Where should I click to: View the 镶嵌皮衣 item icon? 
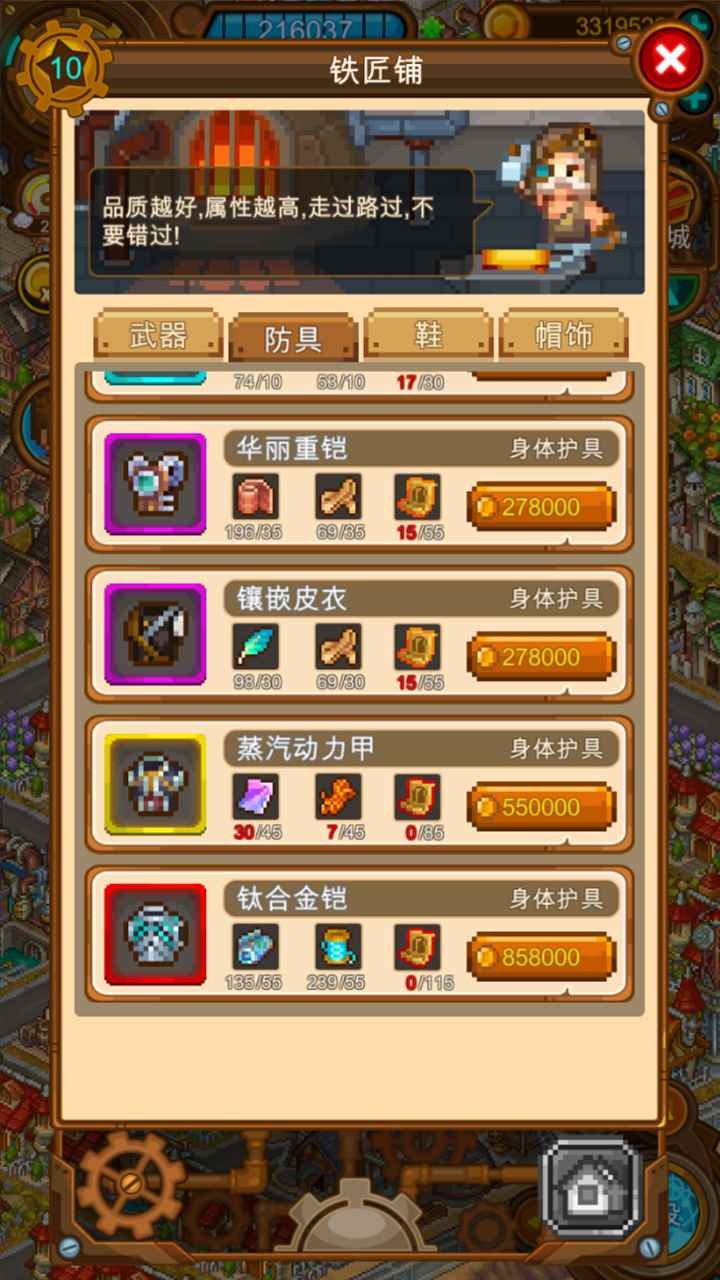point(155,634)
